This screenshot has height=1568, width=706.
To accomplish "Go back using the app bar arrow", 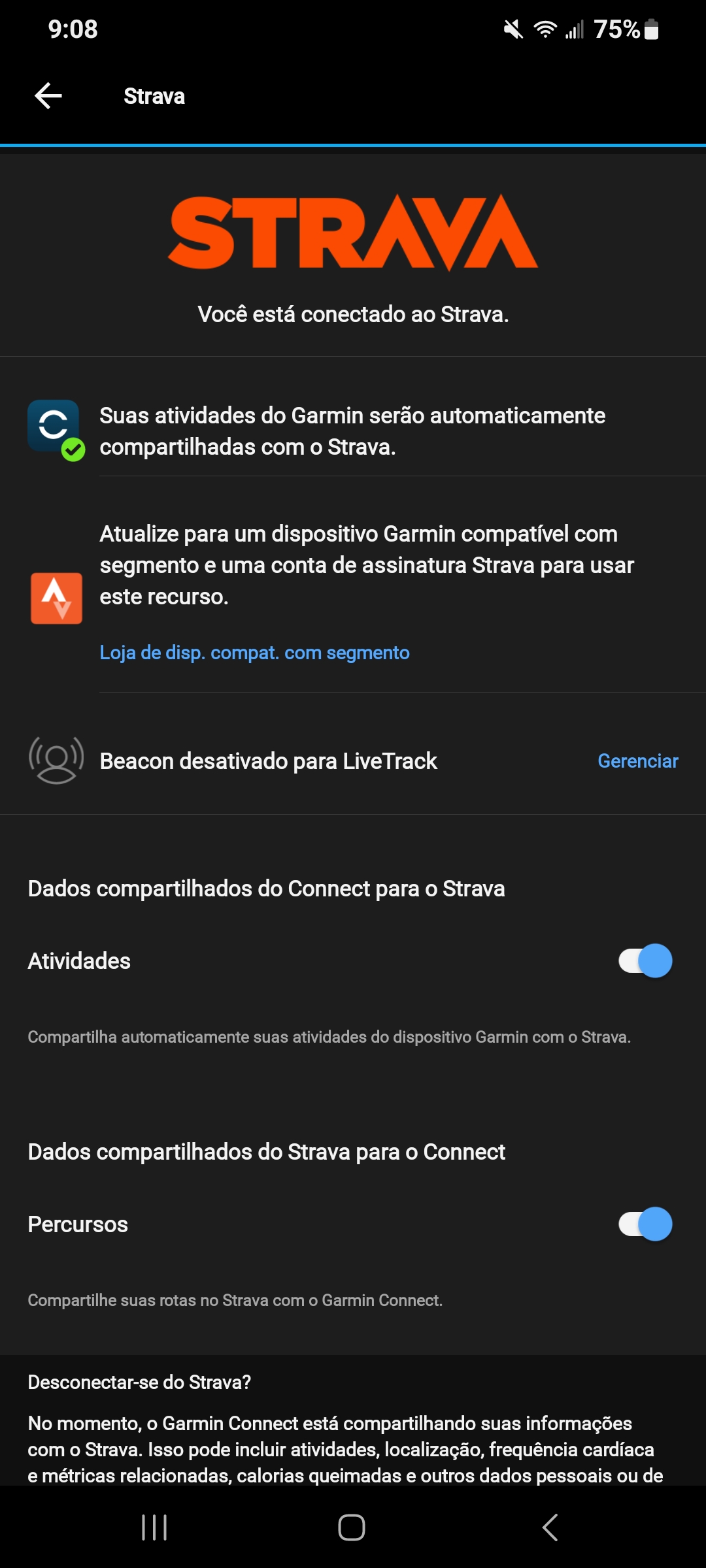I will (x=48, y=96).
